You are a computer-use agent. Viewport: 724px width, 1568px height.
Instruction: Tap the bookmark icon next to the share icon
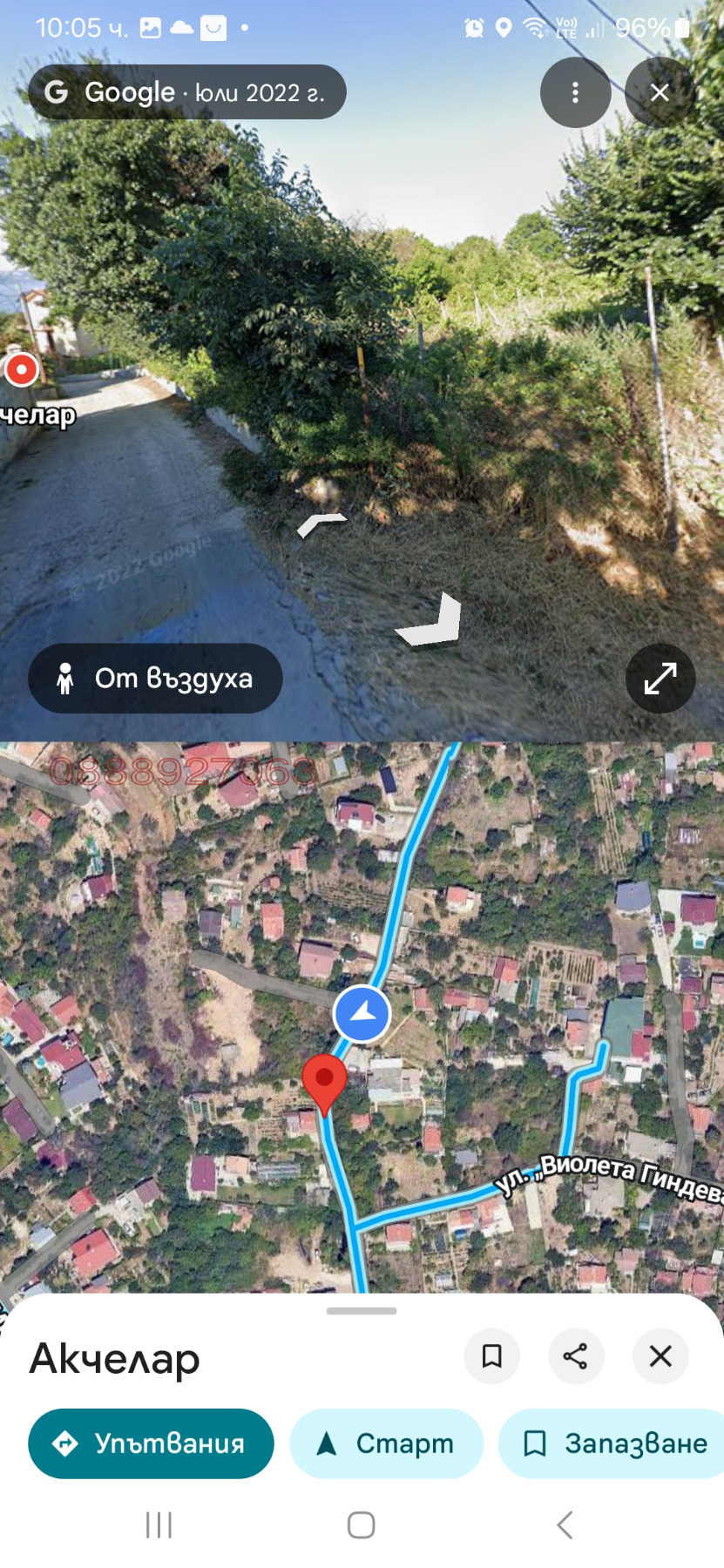click(x=491, y=1355)
